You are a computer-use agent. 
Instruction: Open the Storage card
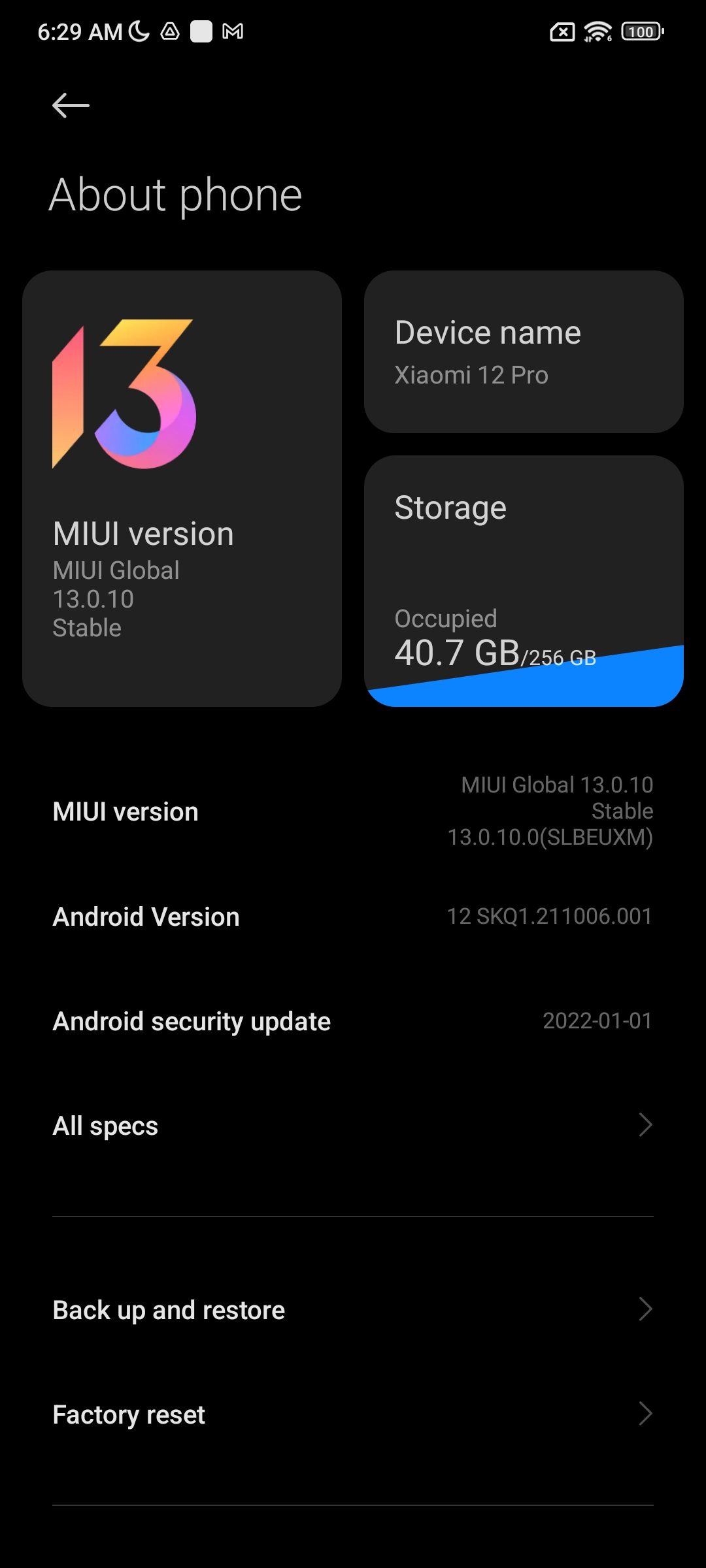pyautogui.click(x=524, y=580)
